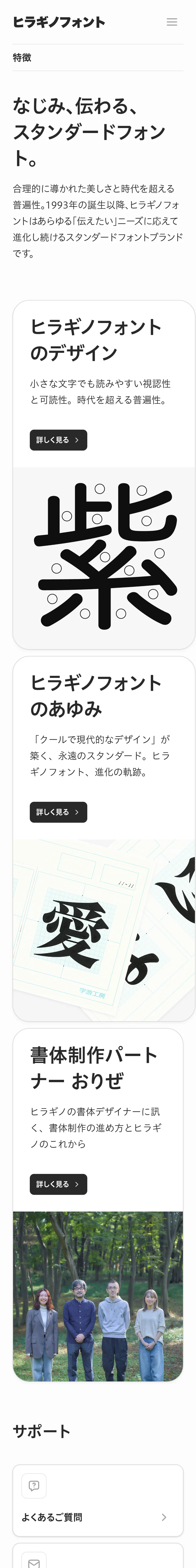Open the ヒラギノフォント logo link
This screenshot has height=1568, width=196.
pyautogui.click(x=59, y=22)
